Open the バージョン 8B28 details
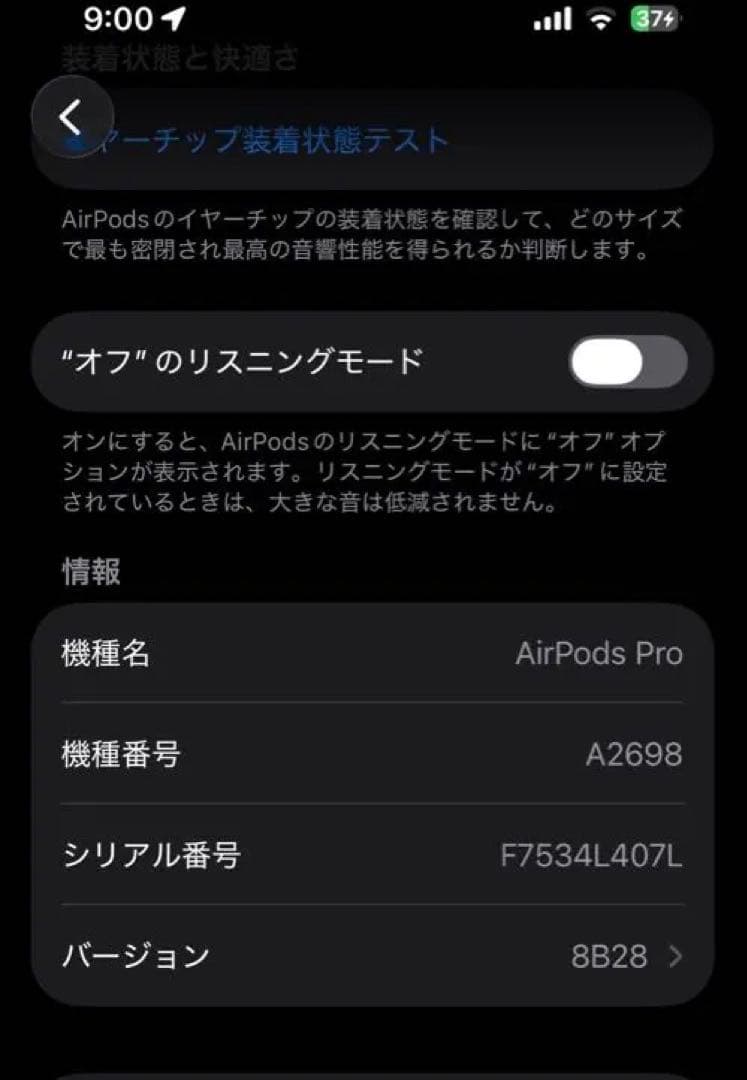 pyautogui.click(x=372, y=956)
